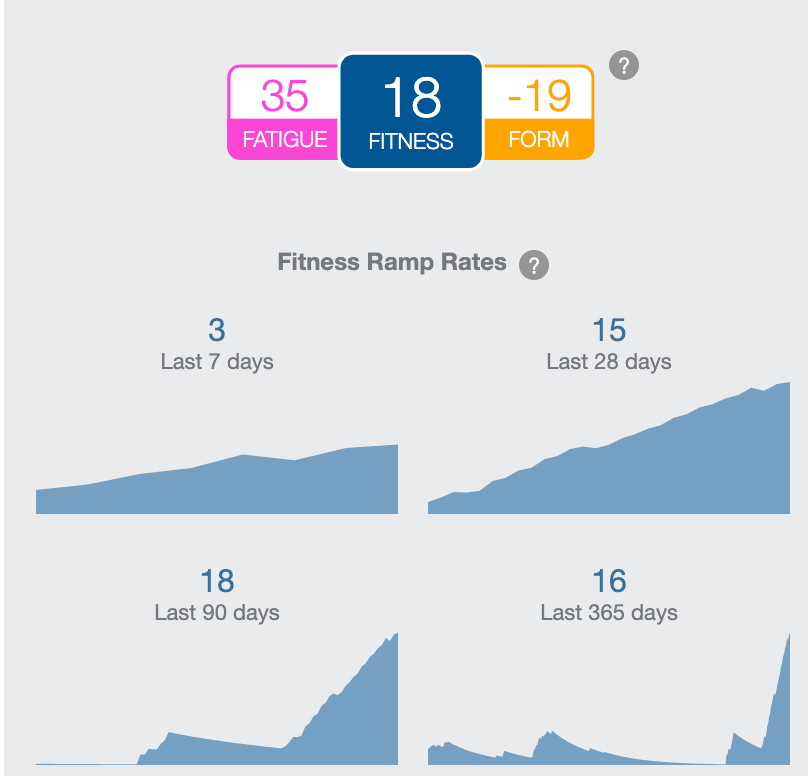
Task: Tap the Fatigue 35 badge
Action: coord(284,113)
